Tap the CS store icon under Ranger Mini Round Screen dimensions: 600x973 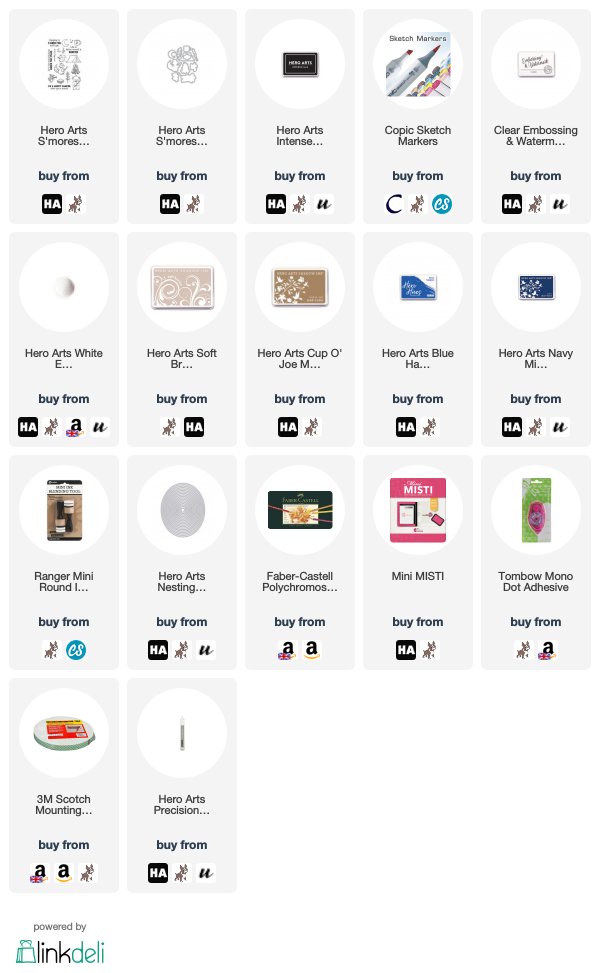coord(76,650)
